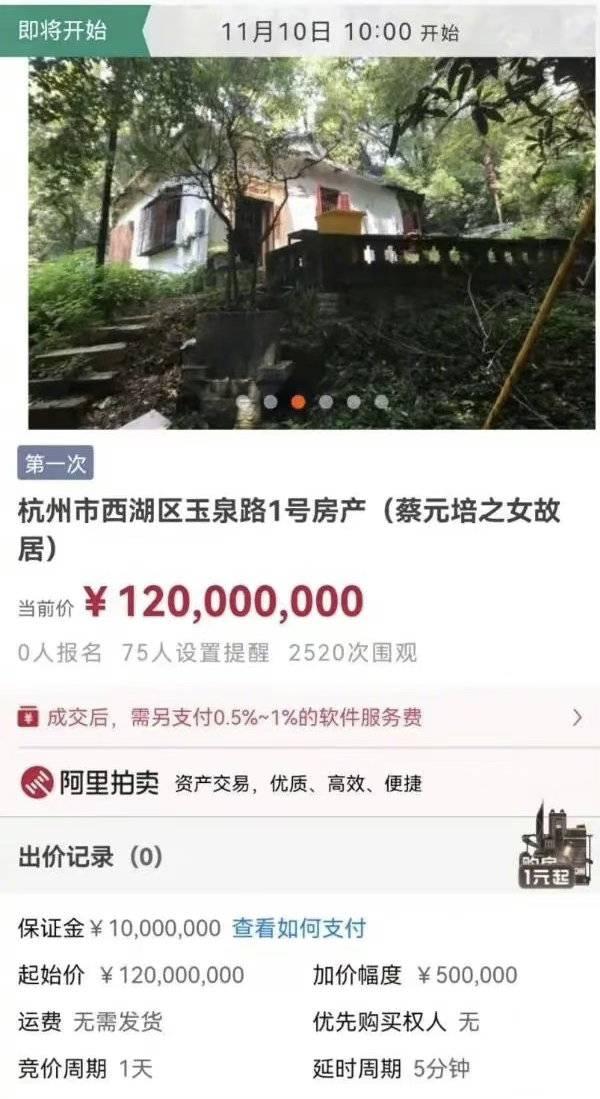600x1099 pixels.
Task: Expand the software service fee notice
Action: (x=576, y=717)
